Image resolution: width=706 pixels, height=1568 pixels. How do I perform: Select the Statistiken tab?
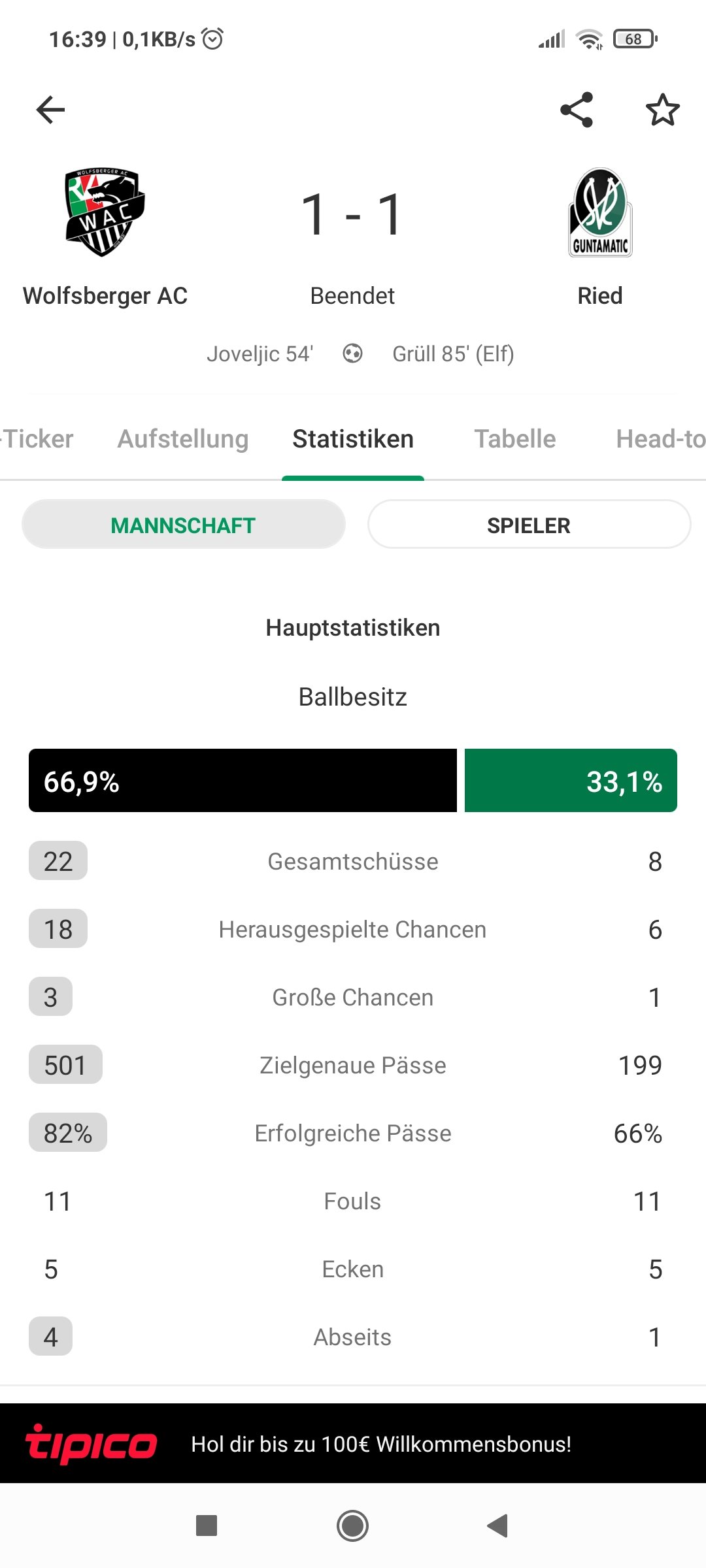pos(353,439)
